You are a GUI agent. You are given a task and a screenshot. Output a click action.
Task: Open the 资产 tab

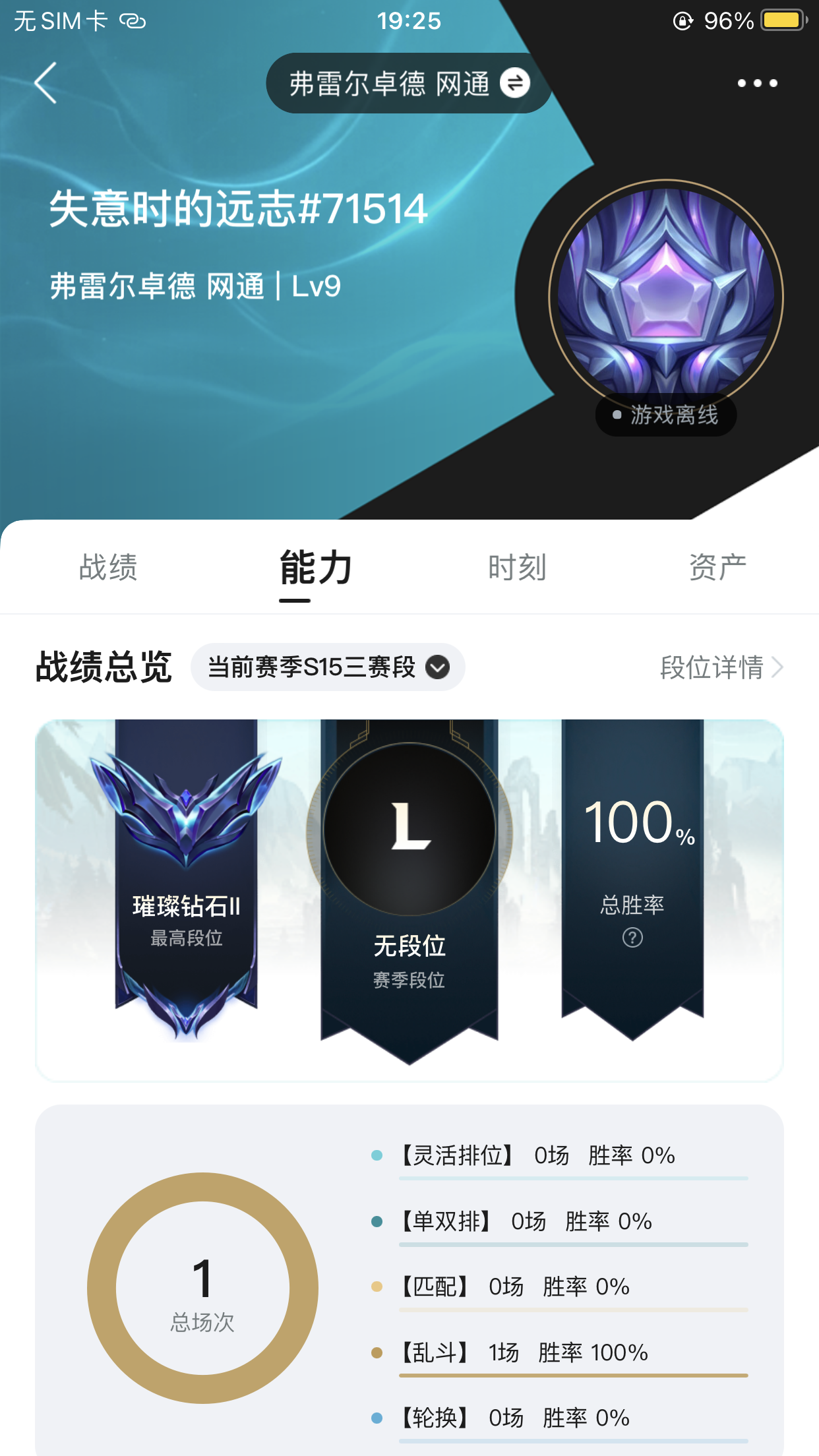pos(717,567)
